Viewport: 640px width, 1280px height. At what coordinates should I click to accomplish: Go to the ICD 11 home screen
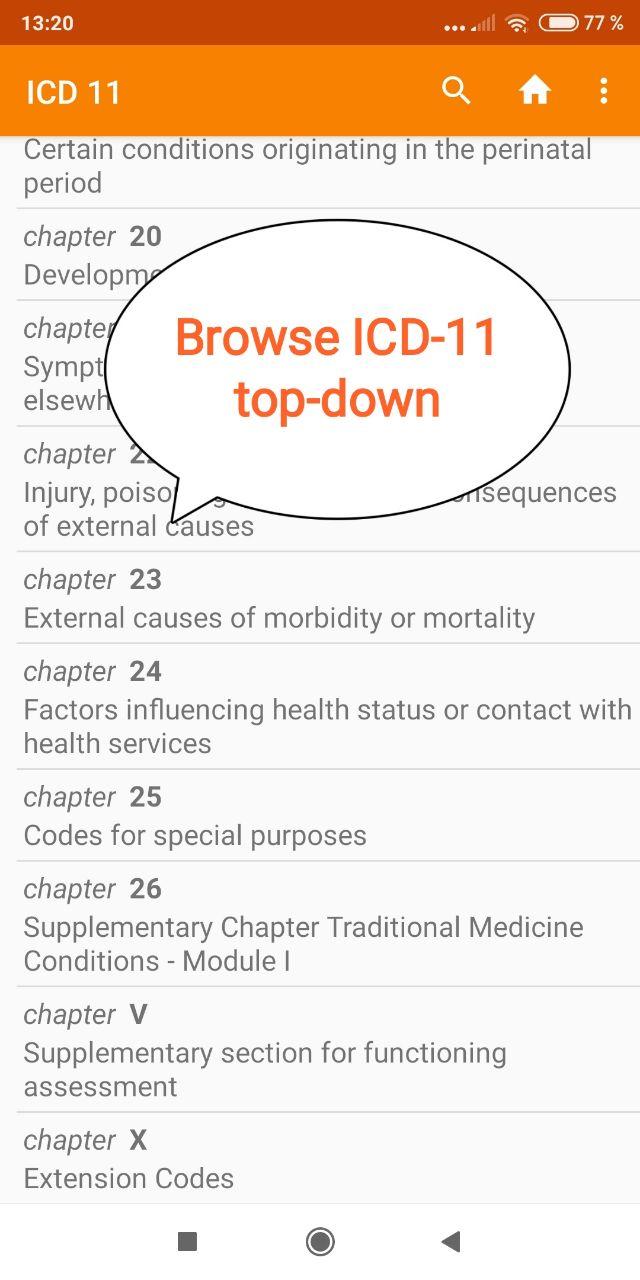point(535,91)
